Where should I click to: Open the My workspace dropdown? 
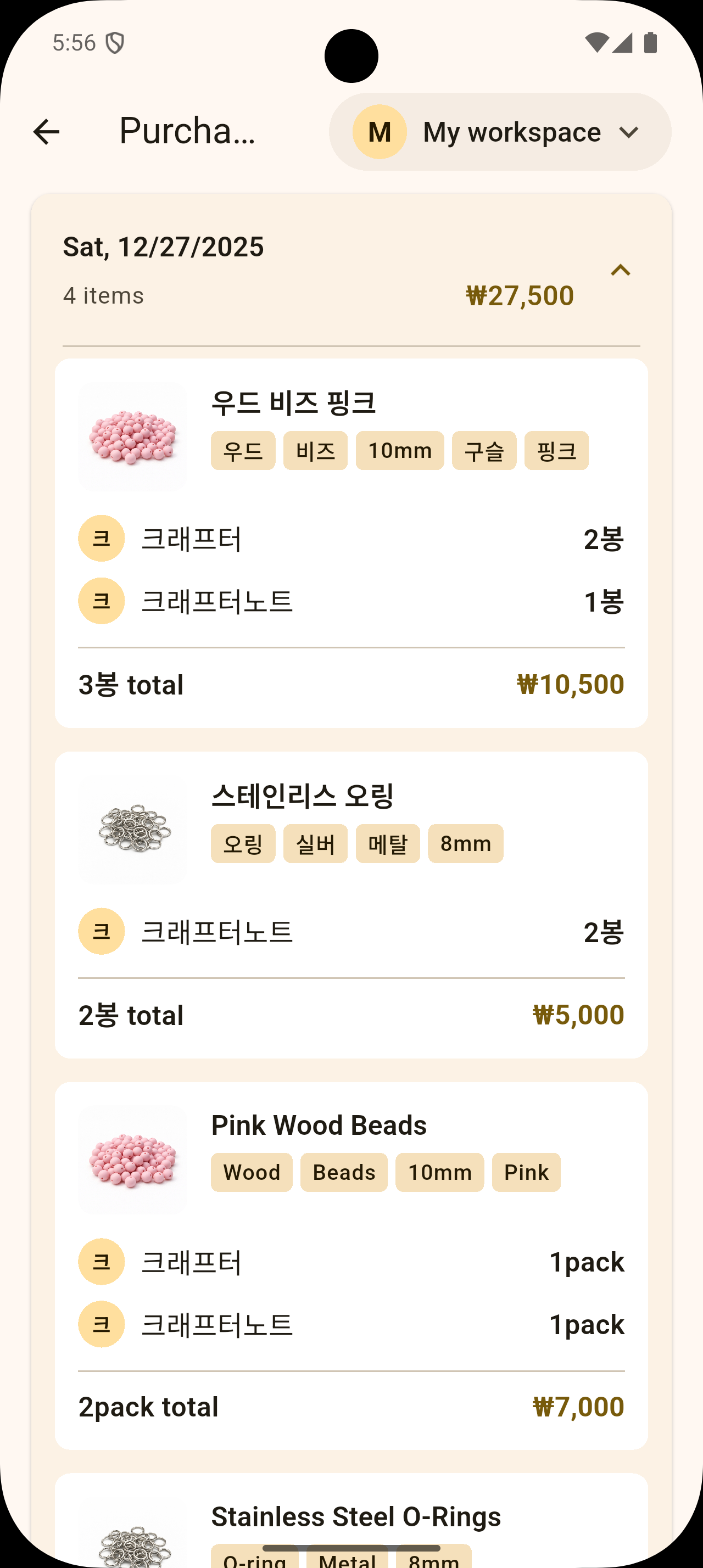[510, 131]
